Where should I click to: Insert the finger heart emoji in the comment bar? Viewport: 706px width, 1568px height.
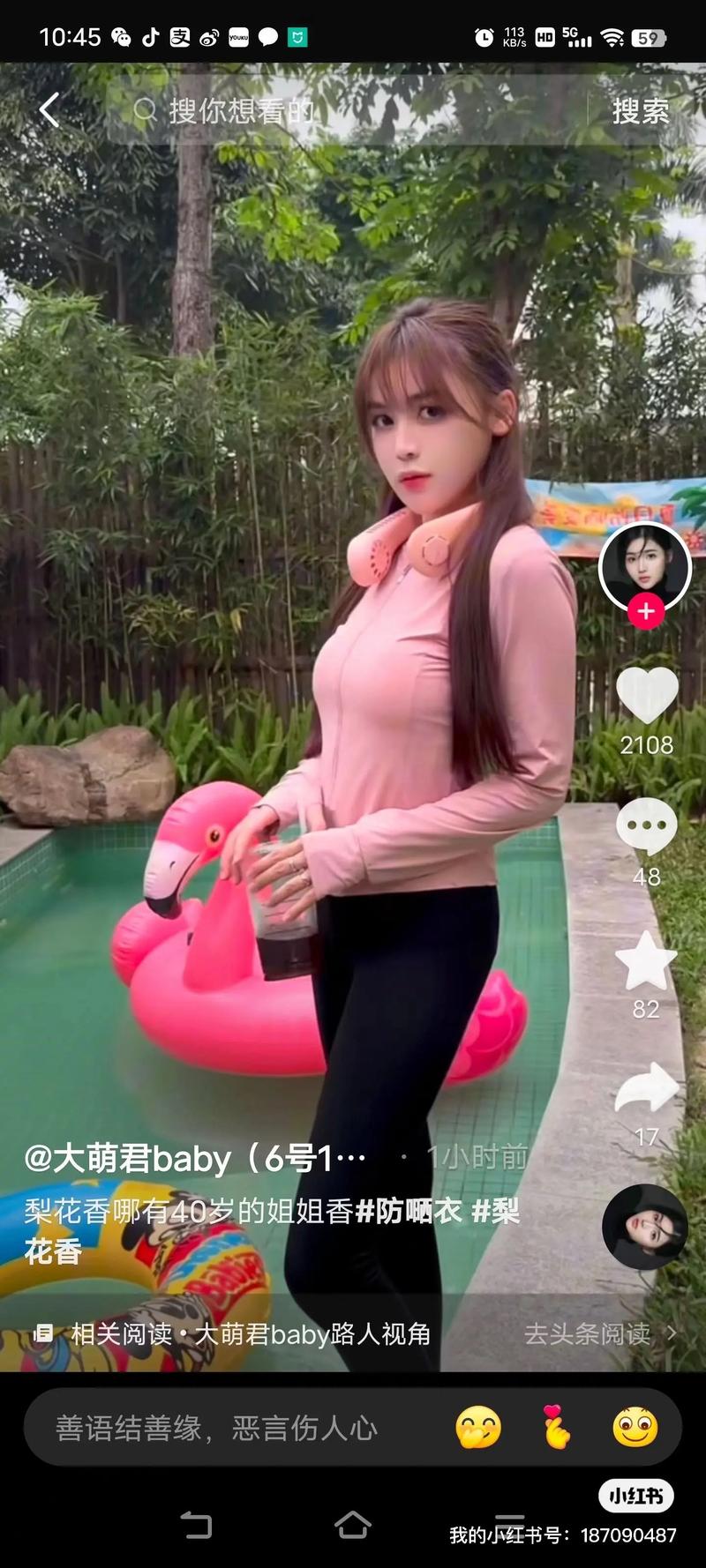point(556,1428)
